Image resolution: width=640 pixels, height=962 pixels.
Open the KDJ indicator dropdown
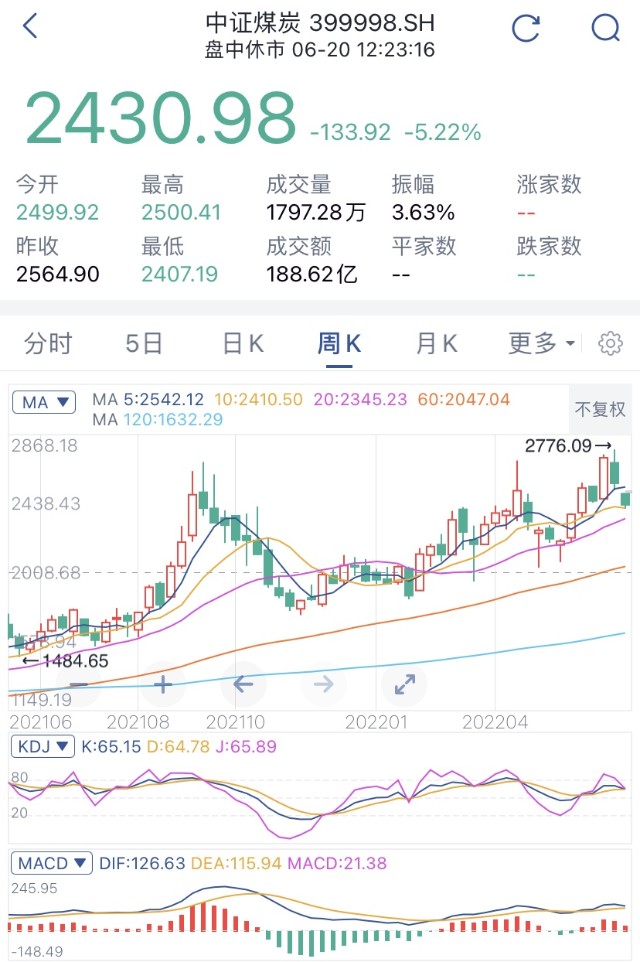pyautogui.click(x=44, y=746)
